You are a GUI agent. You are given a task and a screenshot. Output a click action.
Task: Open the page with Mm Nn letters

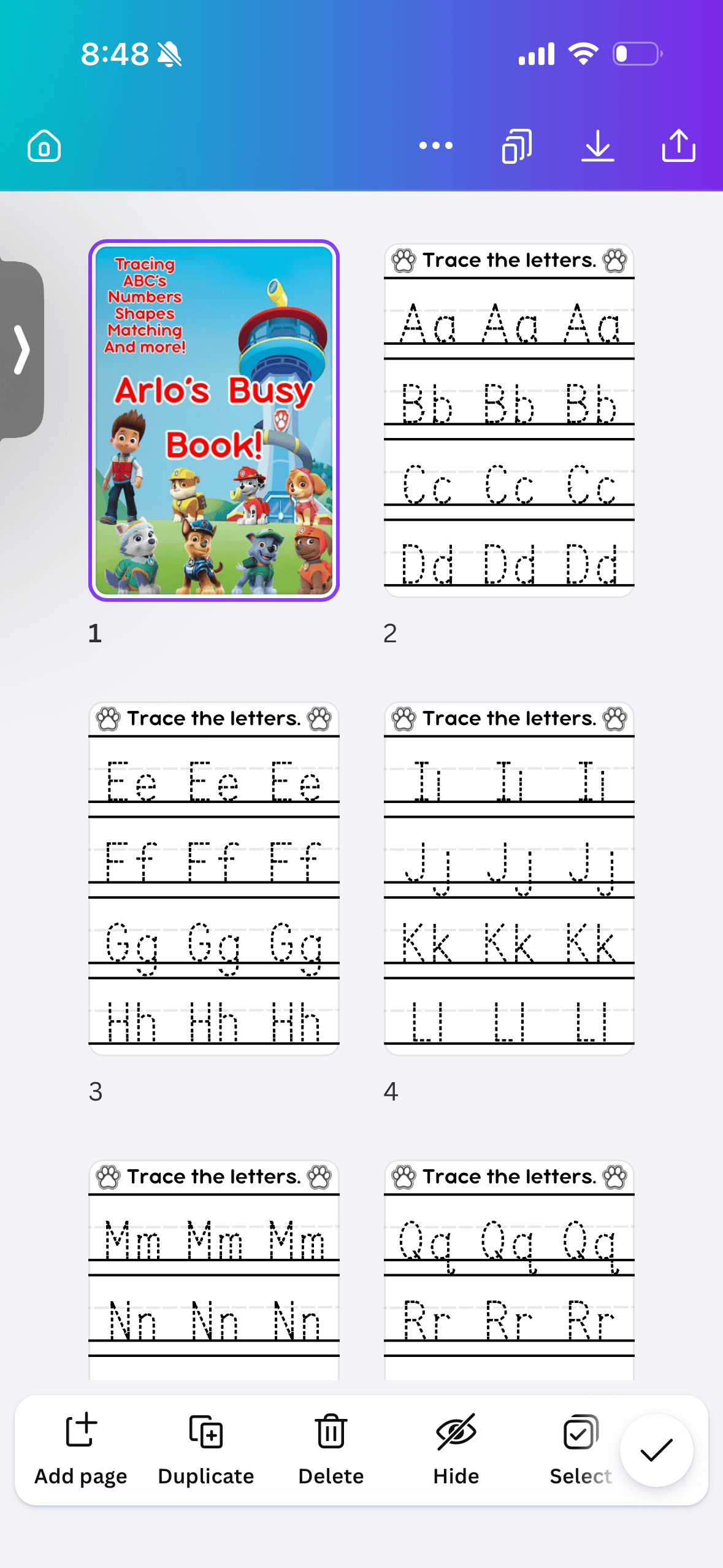tap(214, 1270)
